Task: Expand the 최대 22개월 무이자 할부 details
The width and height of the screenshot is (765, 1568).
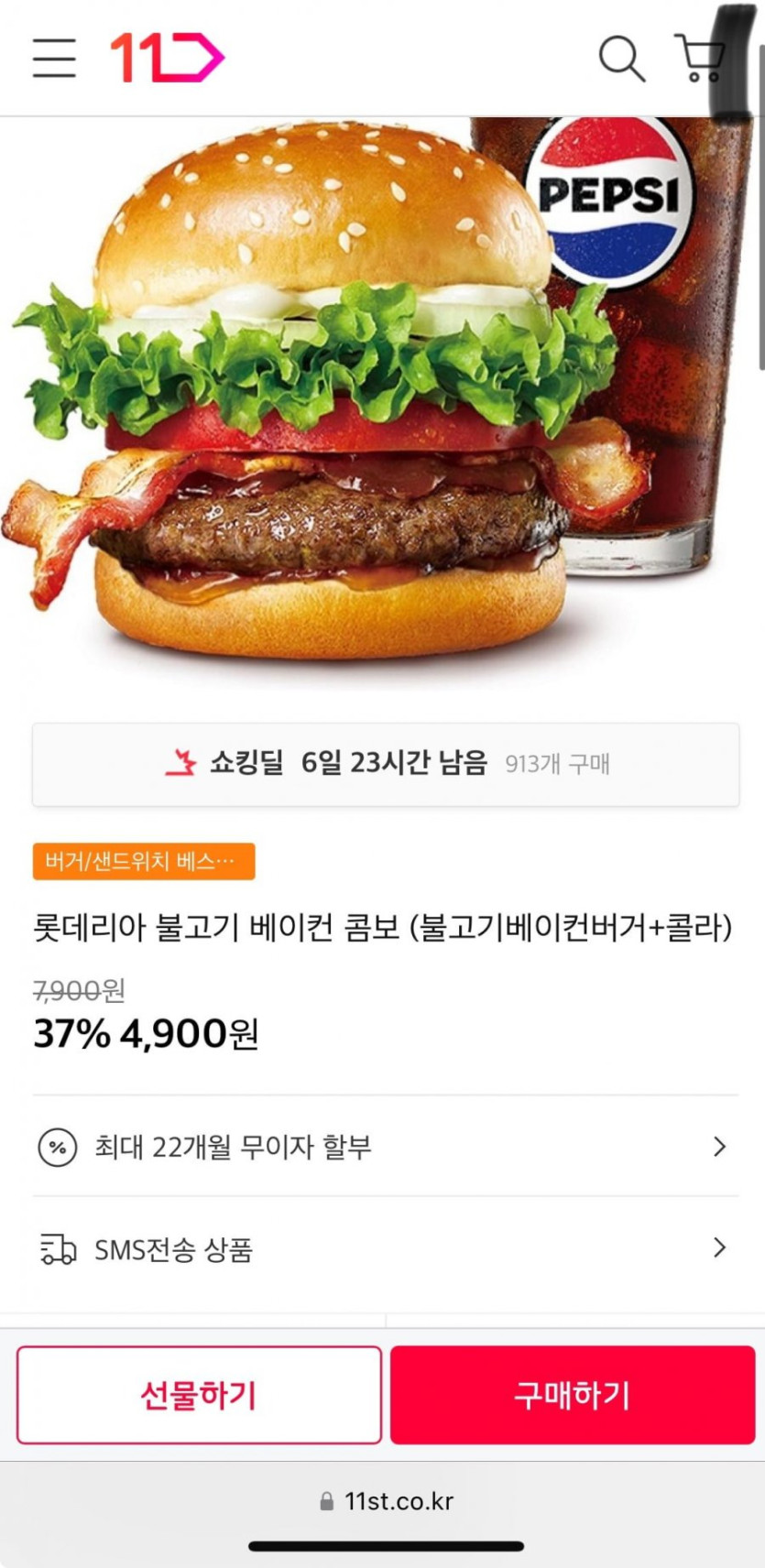Action: (234, 1147)
